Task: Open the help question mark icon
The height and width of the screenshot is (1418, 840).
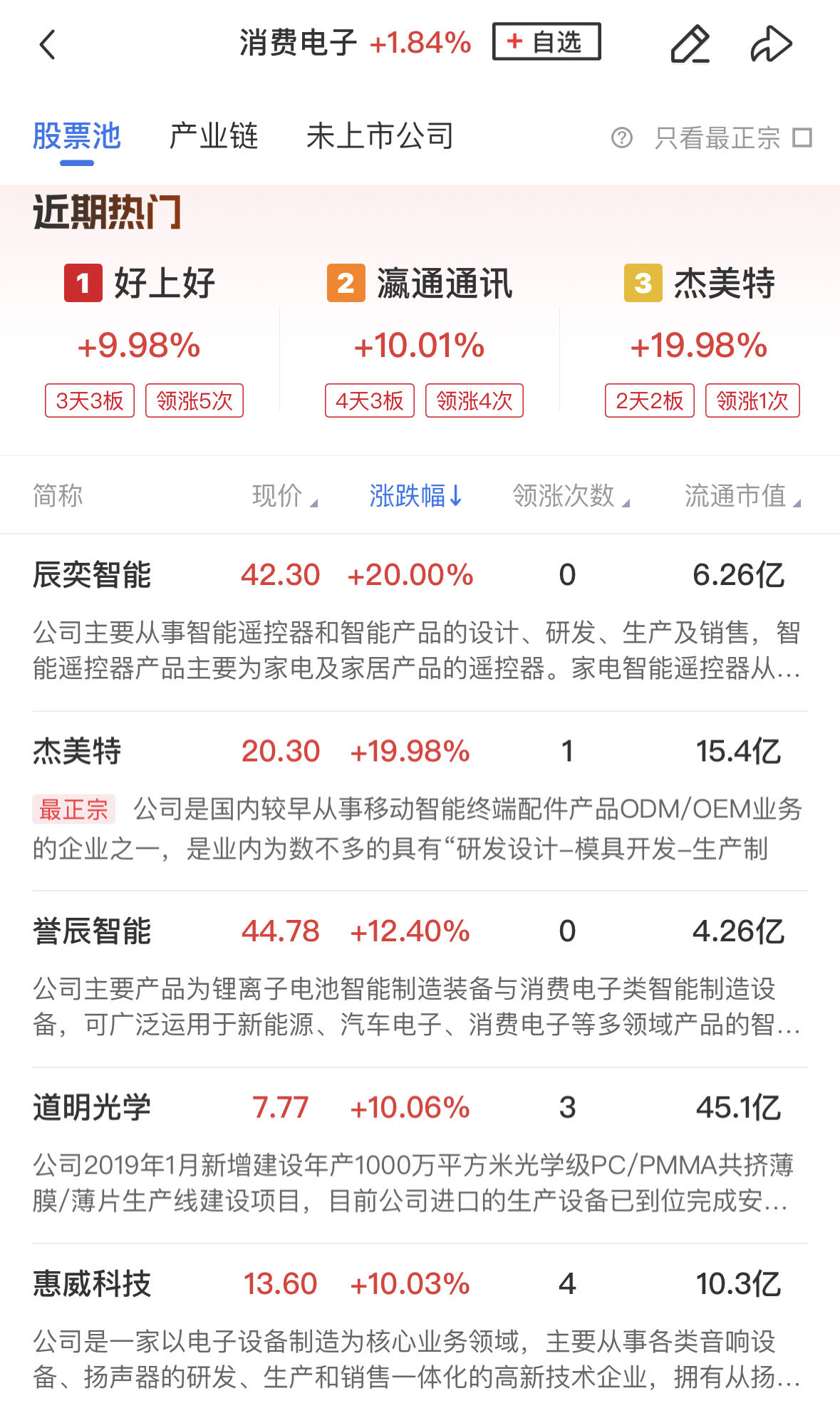Action: 622,138
